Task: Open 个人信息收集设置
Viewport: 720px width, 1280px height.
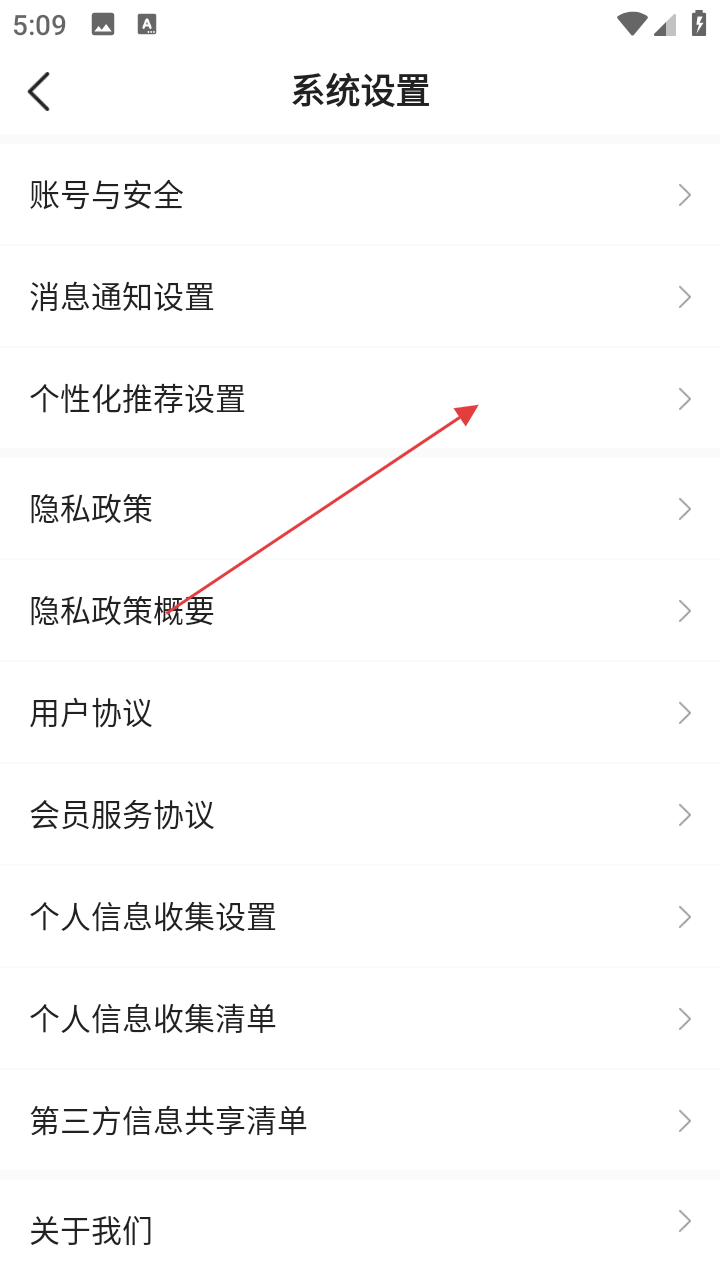Action: point(360,917)
